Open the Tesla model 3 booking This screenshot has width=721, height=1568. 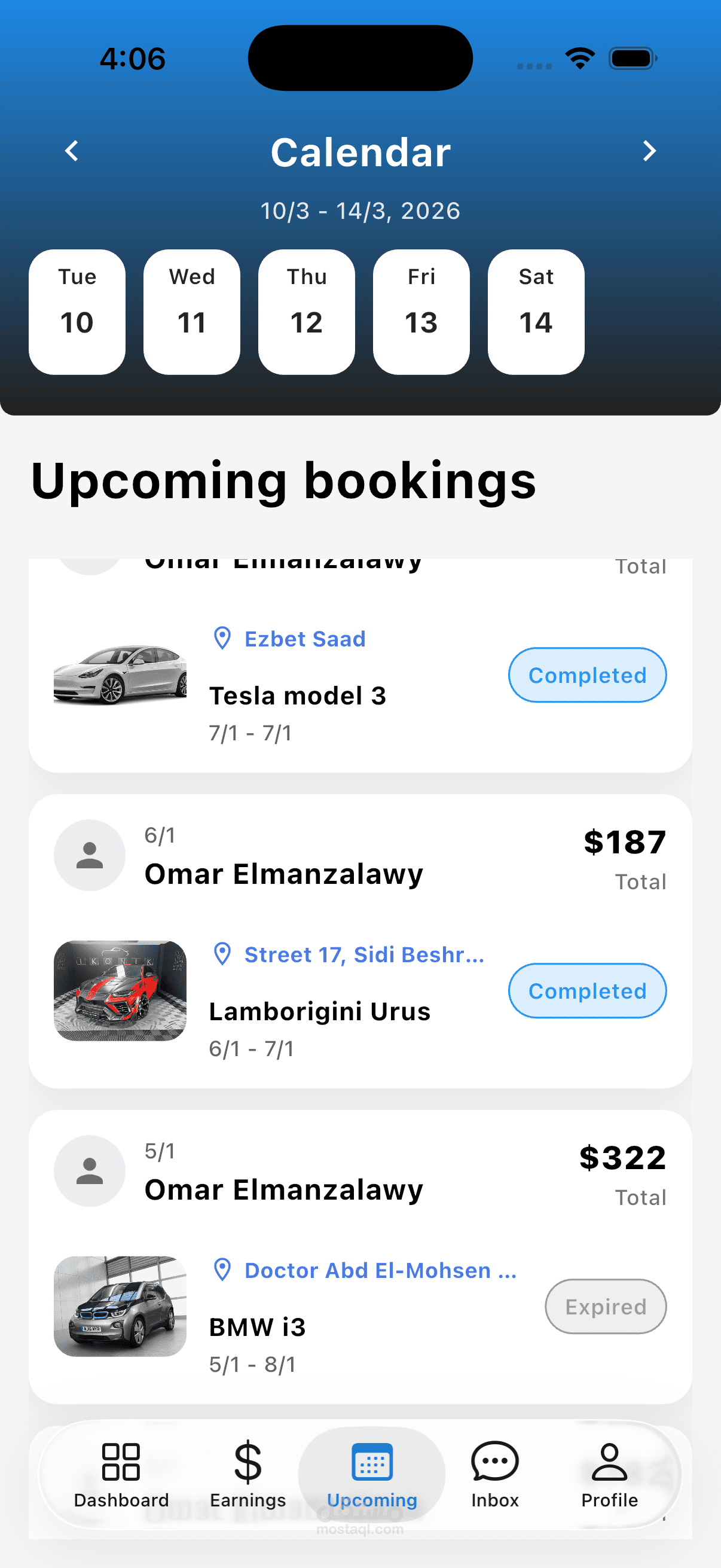tap(298, 696)
